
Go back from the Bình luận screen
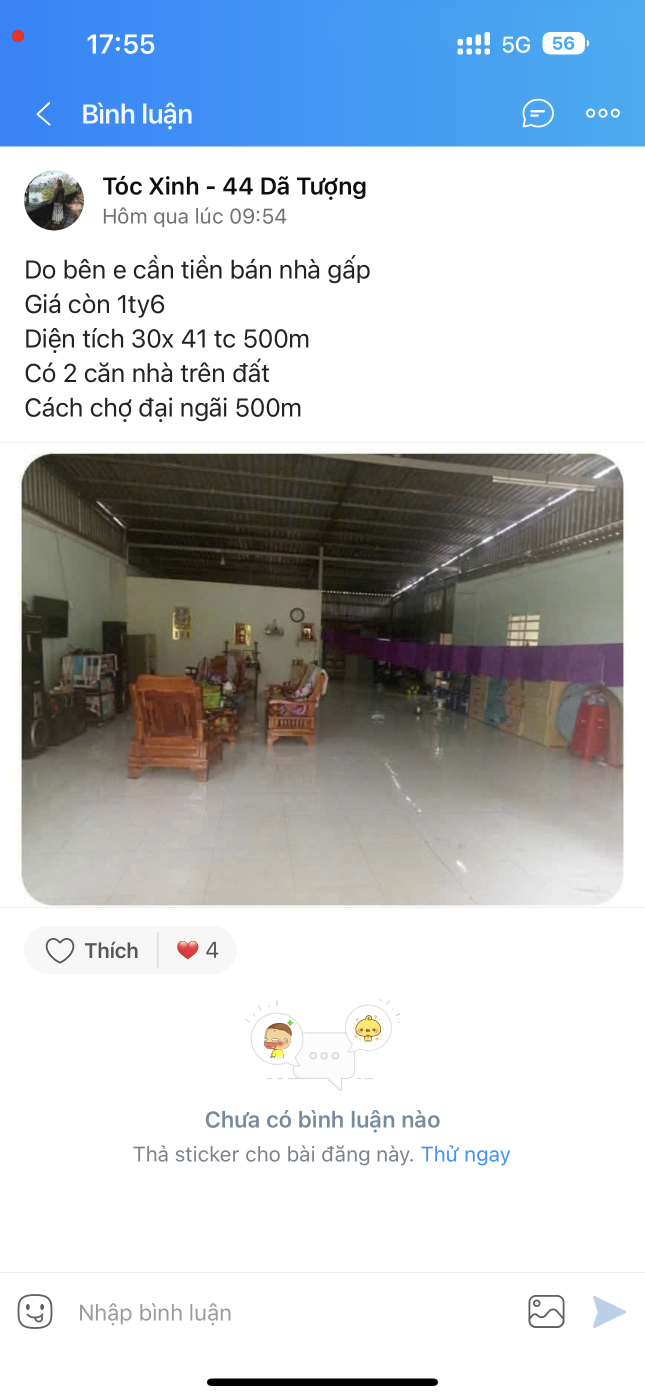point(43,114)
